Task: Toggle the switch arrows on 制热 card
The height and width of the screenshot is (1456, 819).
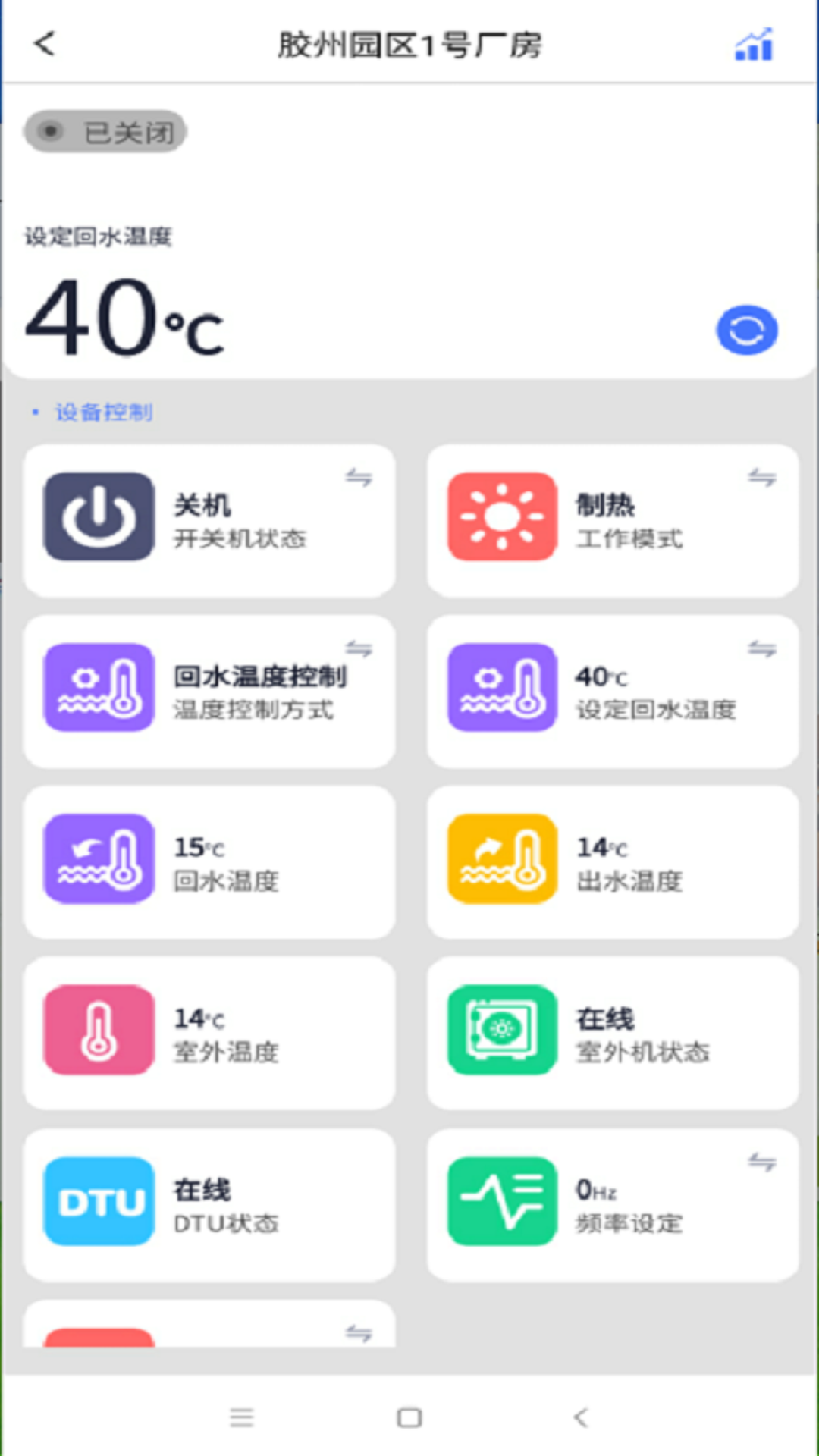Action: [763, 478]
